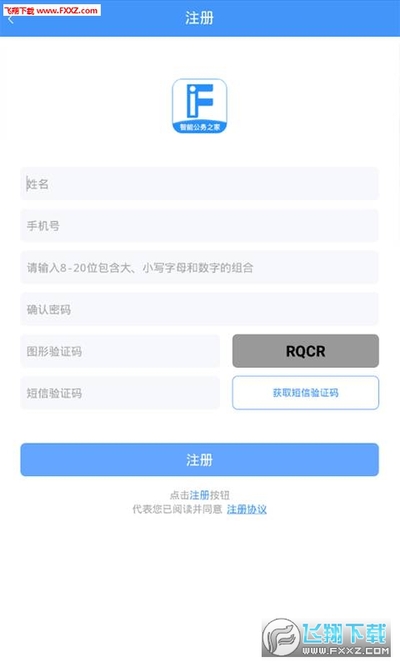Submit with the blue 注册 button
Viewport: 400px width, 667px height.
click(200, 460)
